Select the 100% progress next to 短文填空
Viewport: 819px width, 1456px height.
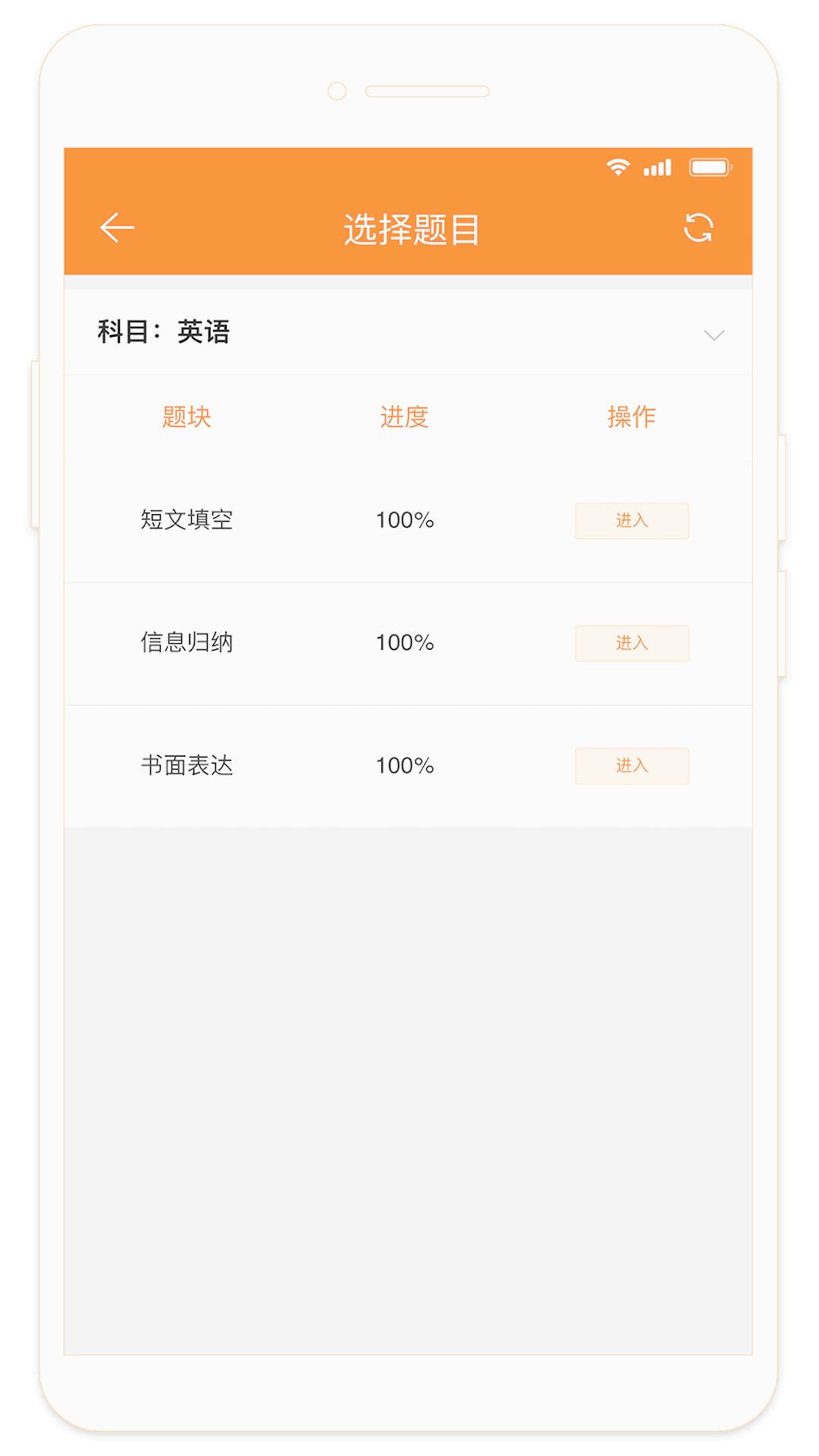coord(404,520)
